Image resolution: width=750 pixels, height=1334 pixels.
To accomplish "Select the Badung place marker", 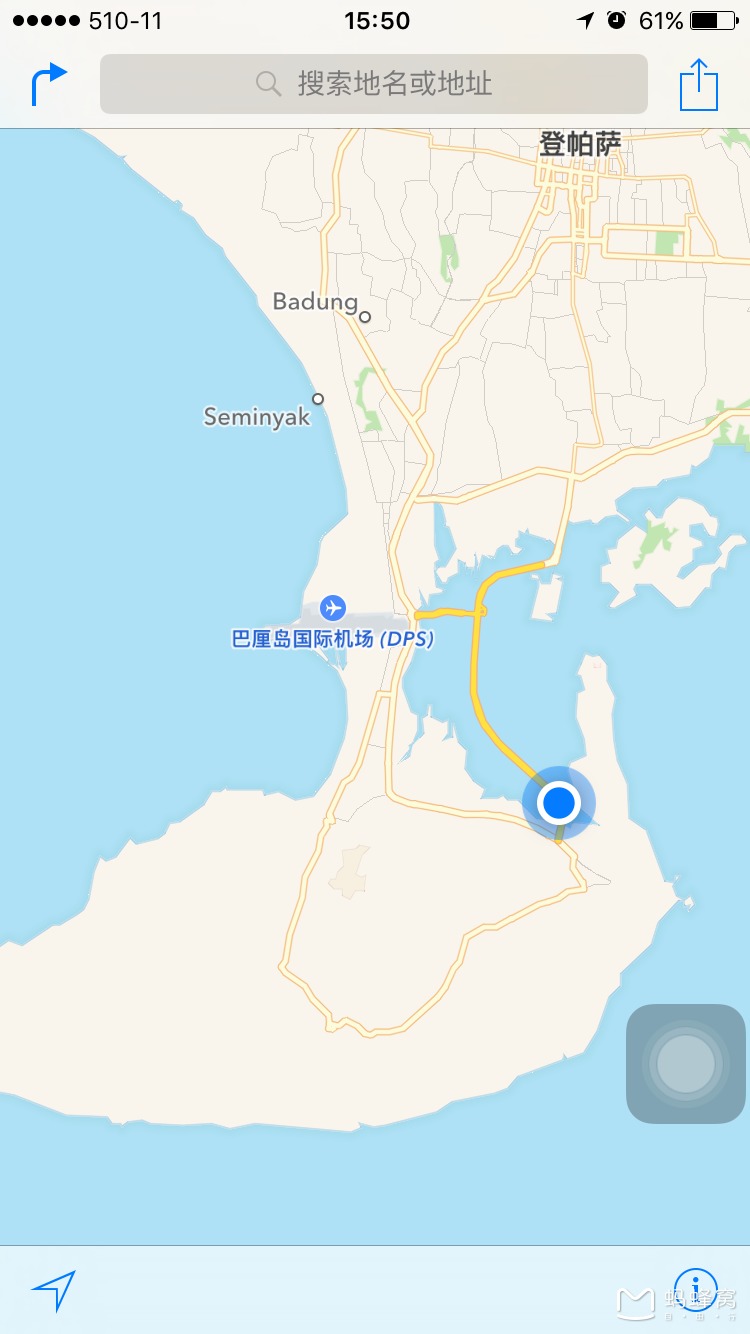I will 365,317.
